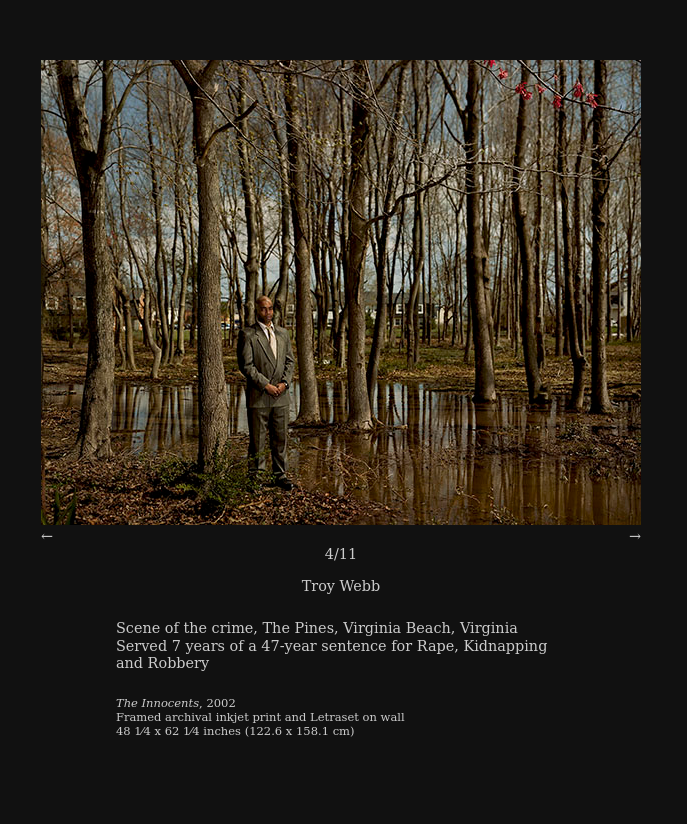Advance to the next image with right arrow
687x824 pixels.
pos(634,537)
